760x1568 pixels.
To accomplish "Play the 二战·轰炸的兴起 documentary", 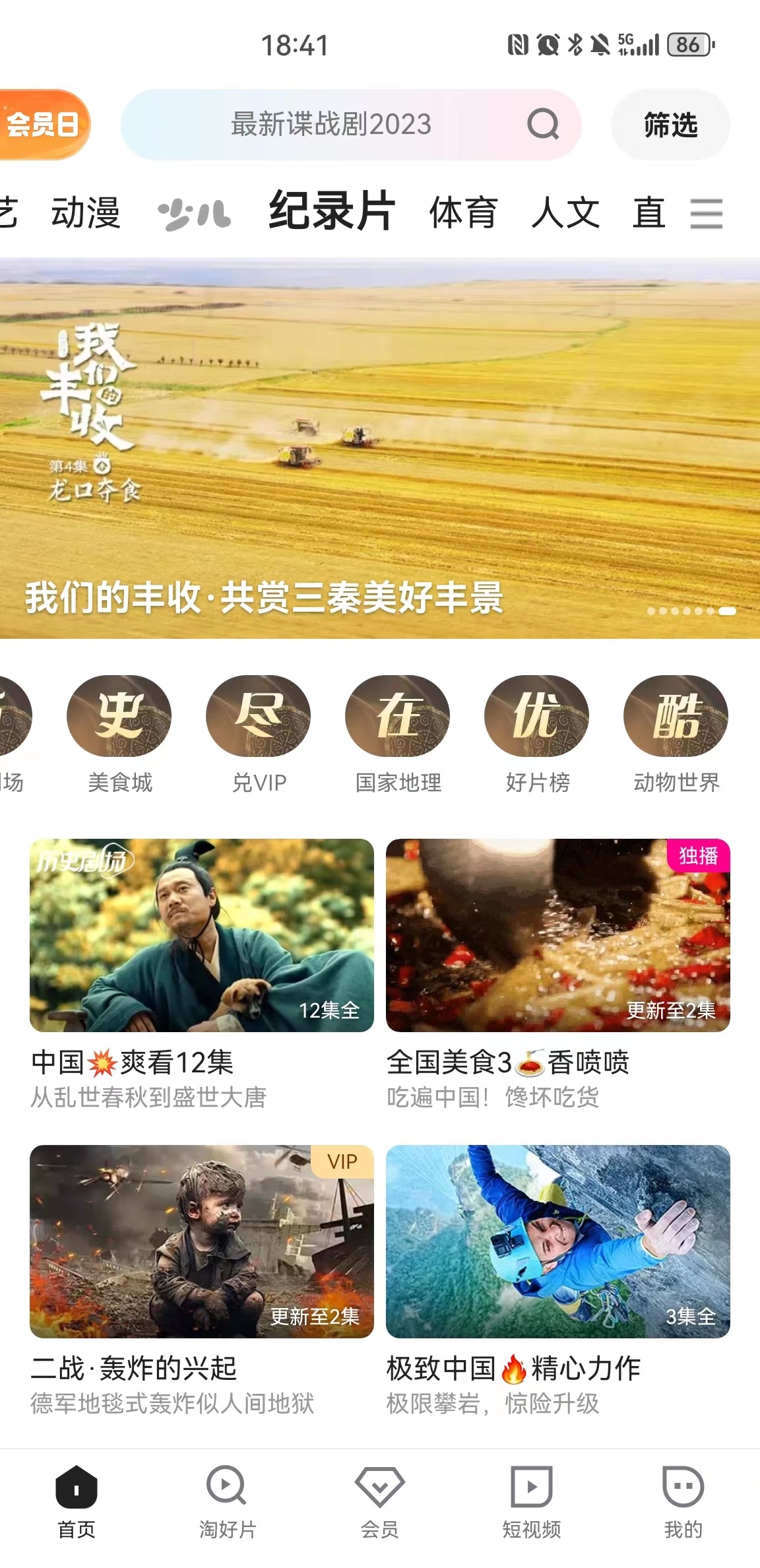I will 202,1241.
